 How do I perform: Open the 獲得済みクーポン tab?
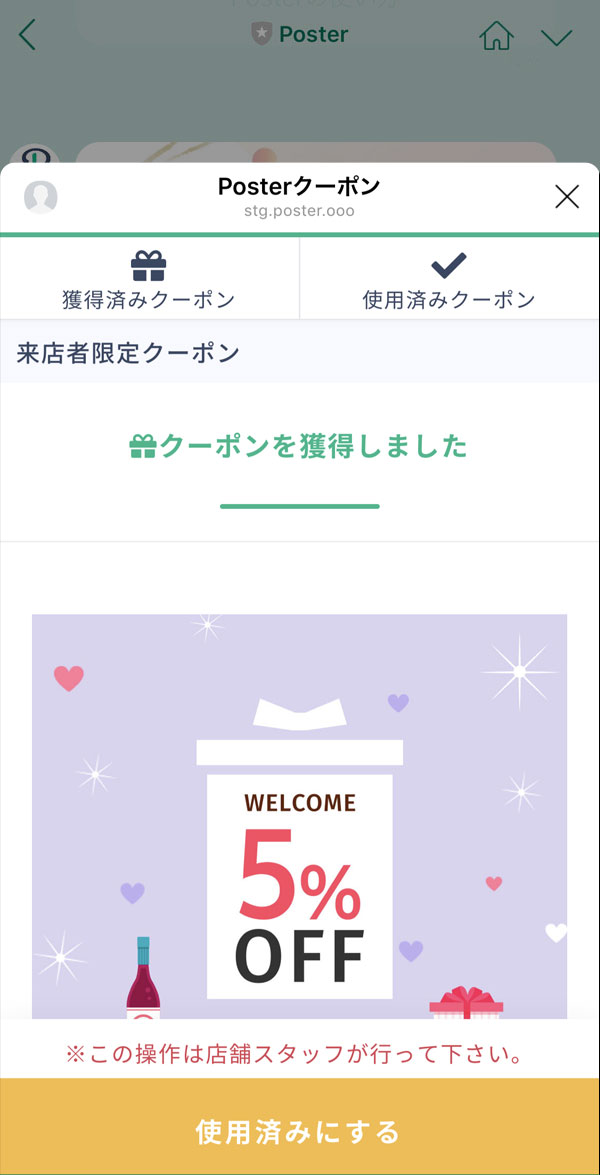click(149, 279)
